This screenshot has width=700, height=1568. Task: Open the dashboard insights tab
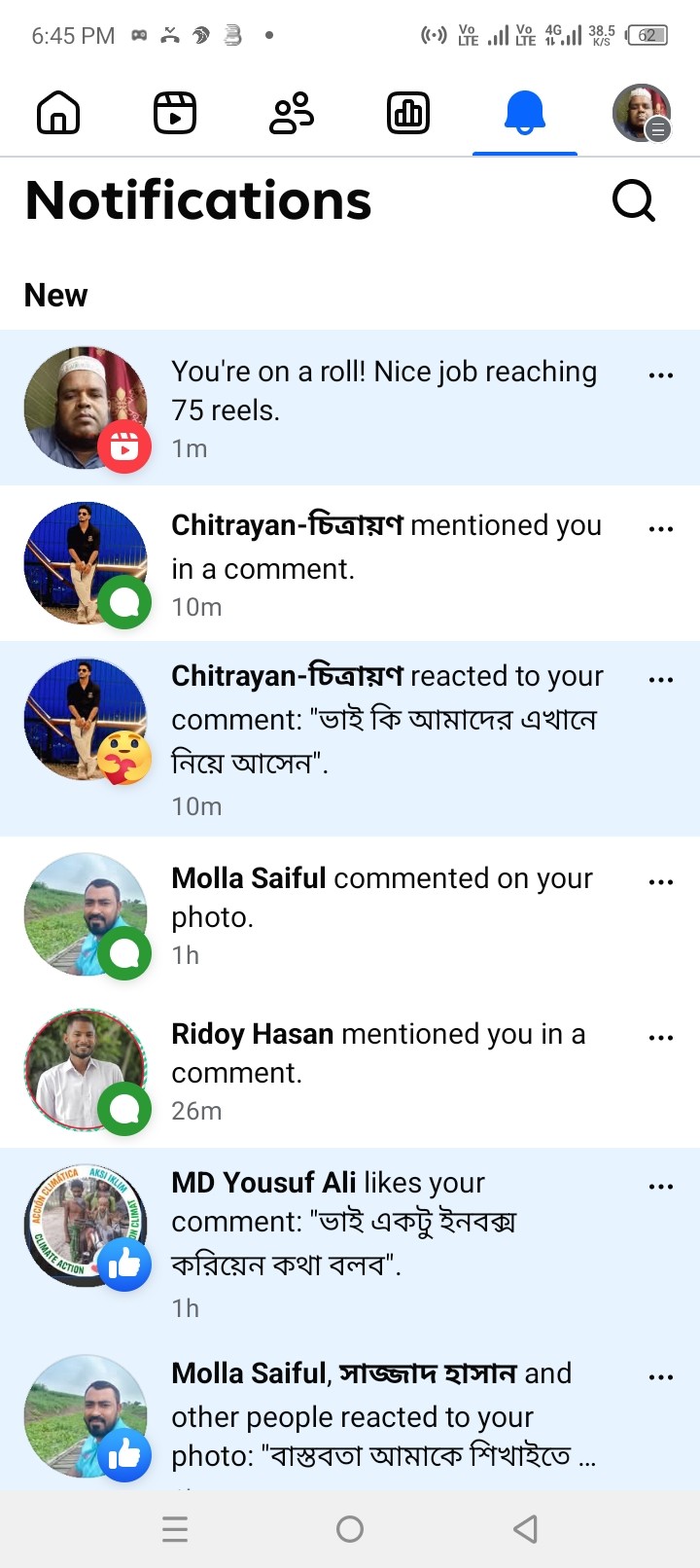point(408,113)
